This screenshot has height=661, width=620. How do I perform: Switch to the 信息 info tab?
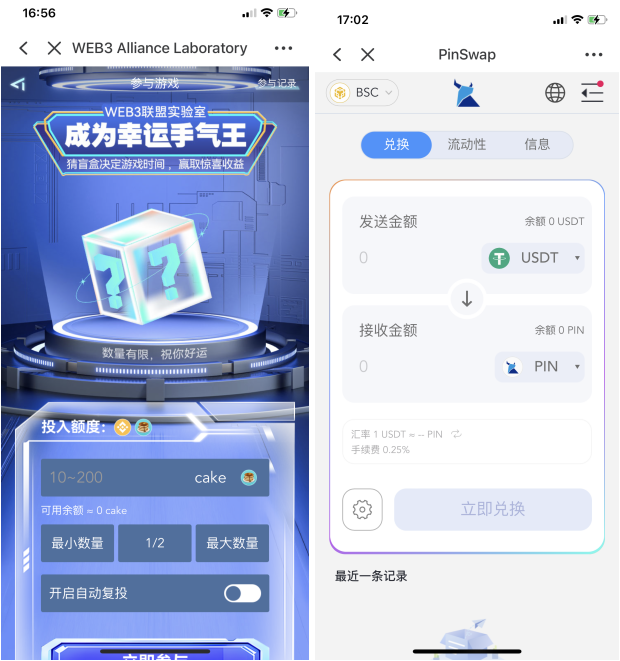coord(537,144)
